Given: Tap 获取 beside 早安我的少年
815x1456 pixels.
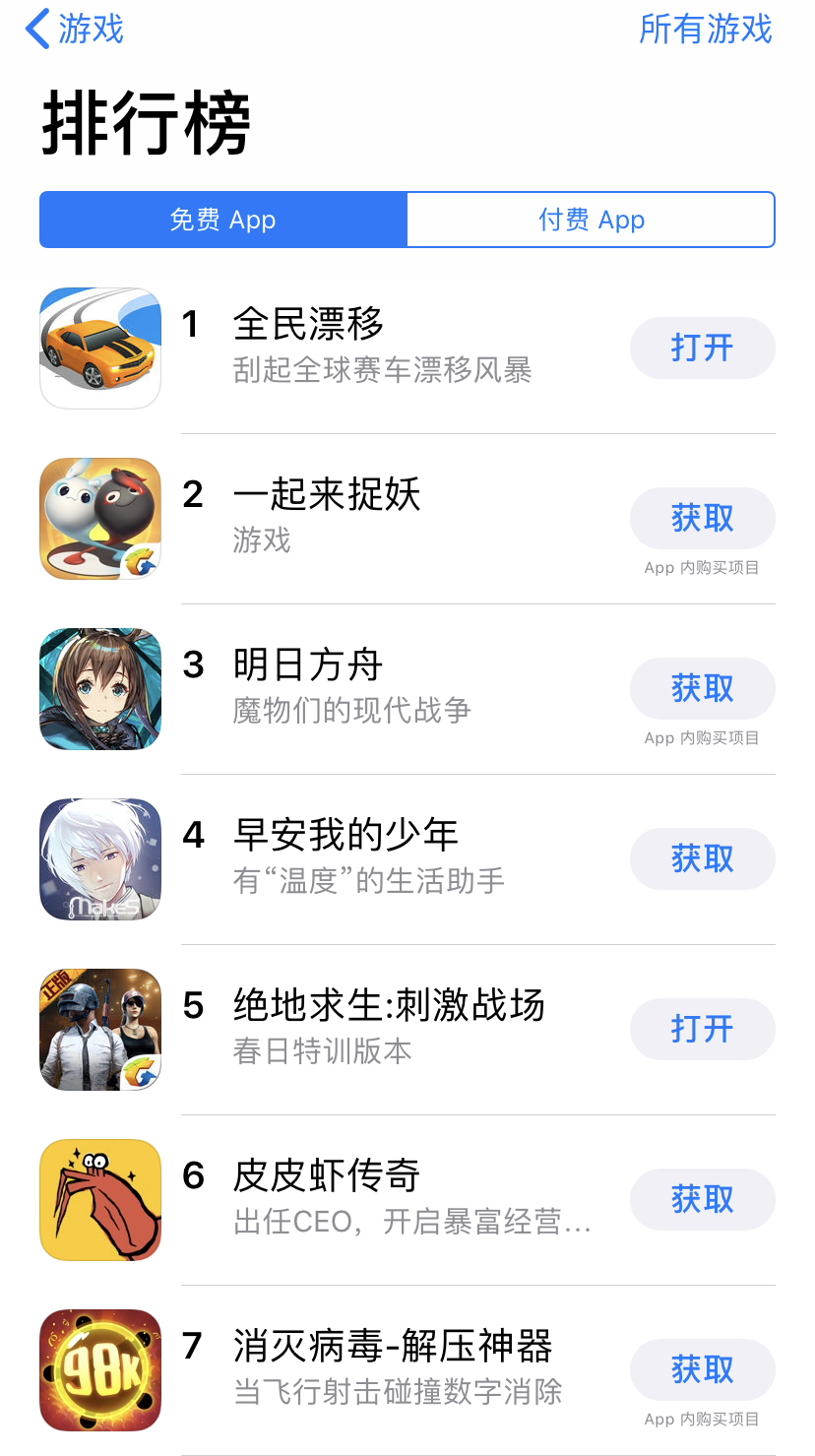Looking at the screenshot, I should [x=702, y=858].
